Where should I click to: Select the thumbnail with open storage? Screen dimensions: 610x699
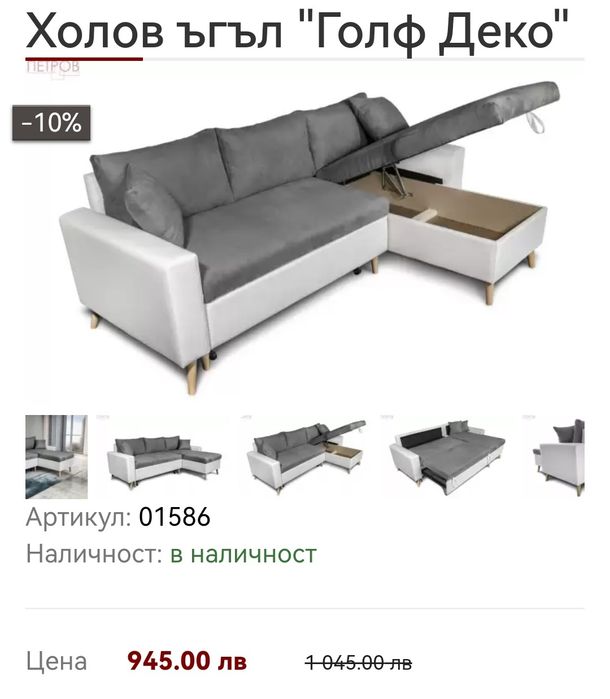pyautogui.click(x=306, y=457)
